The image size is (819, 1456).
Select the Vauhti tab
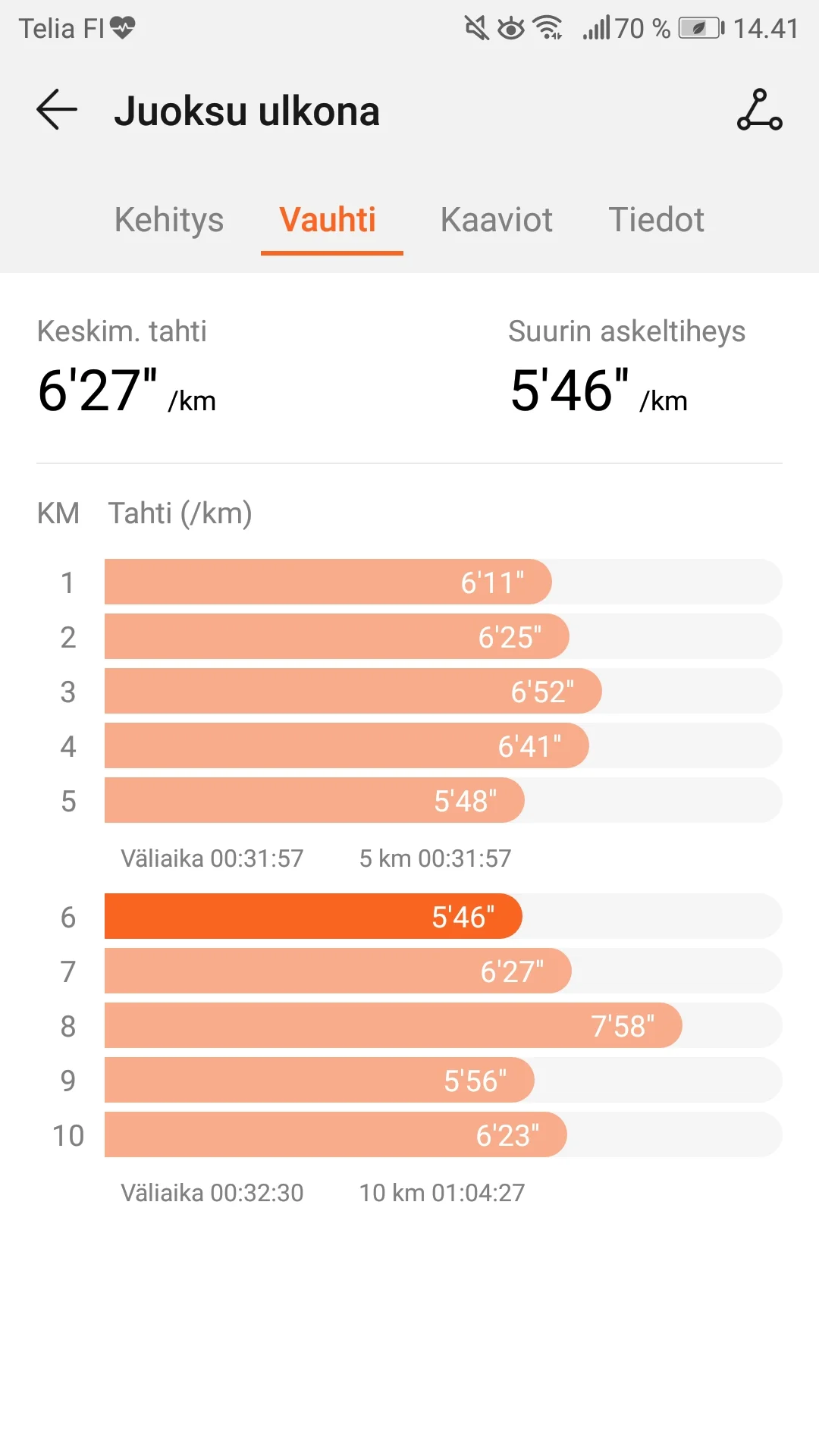(328, 220)
